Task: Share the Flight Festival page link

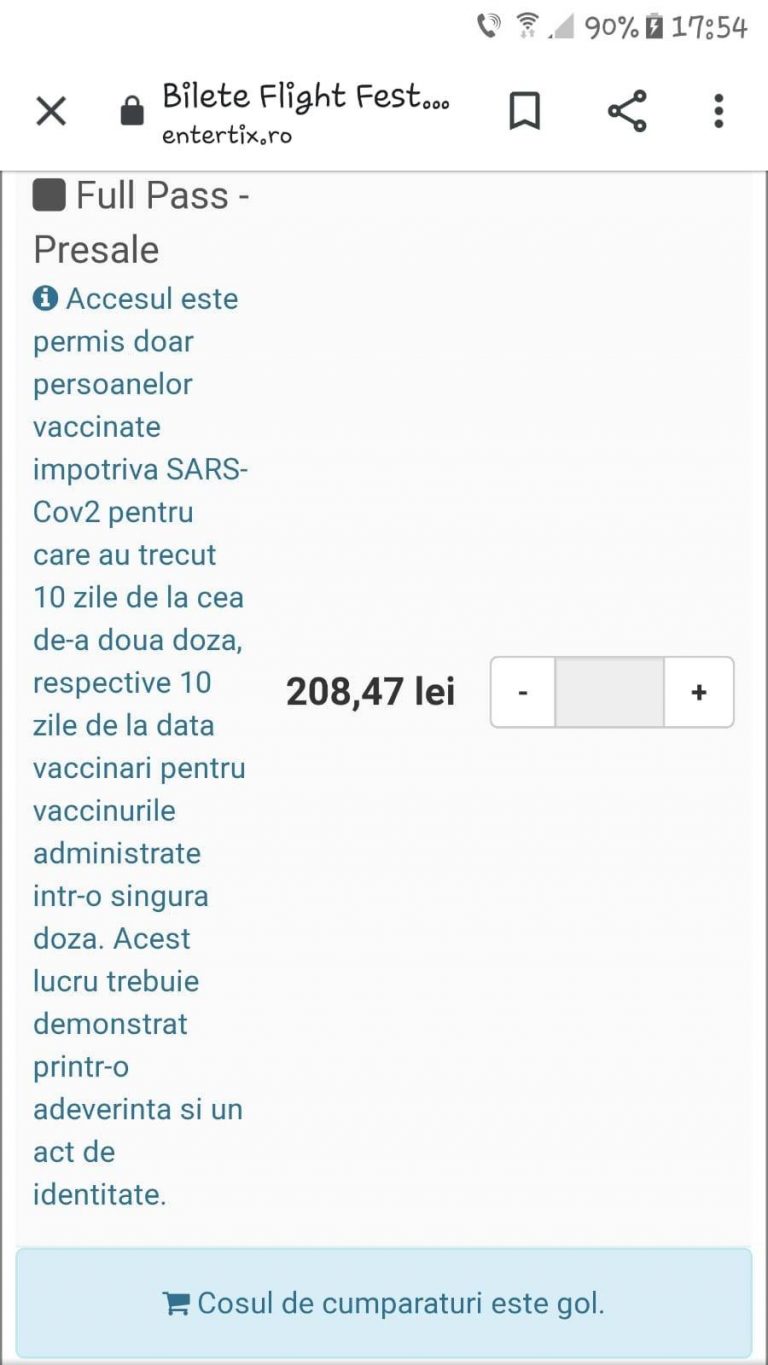Action: [x=627, y=111]
